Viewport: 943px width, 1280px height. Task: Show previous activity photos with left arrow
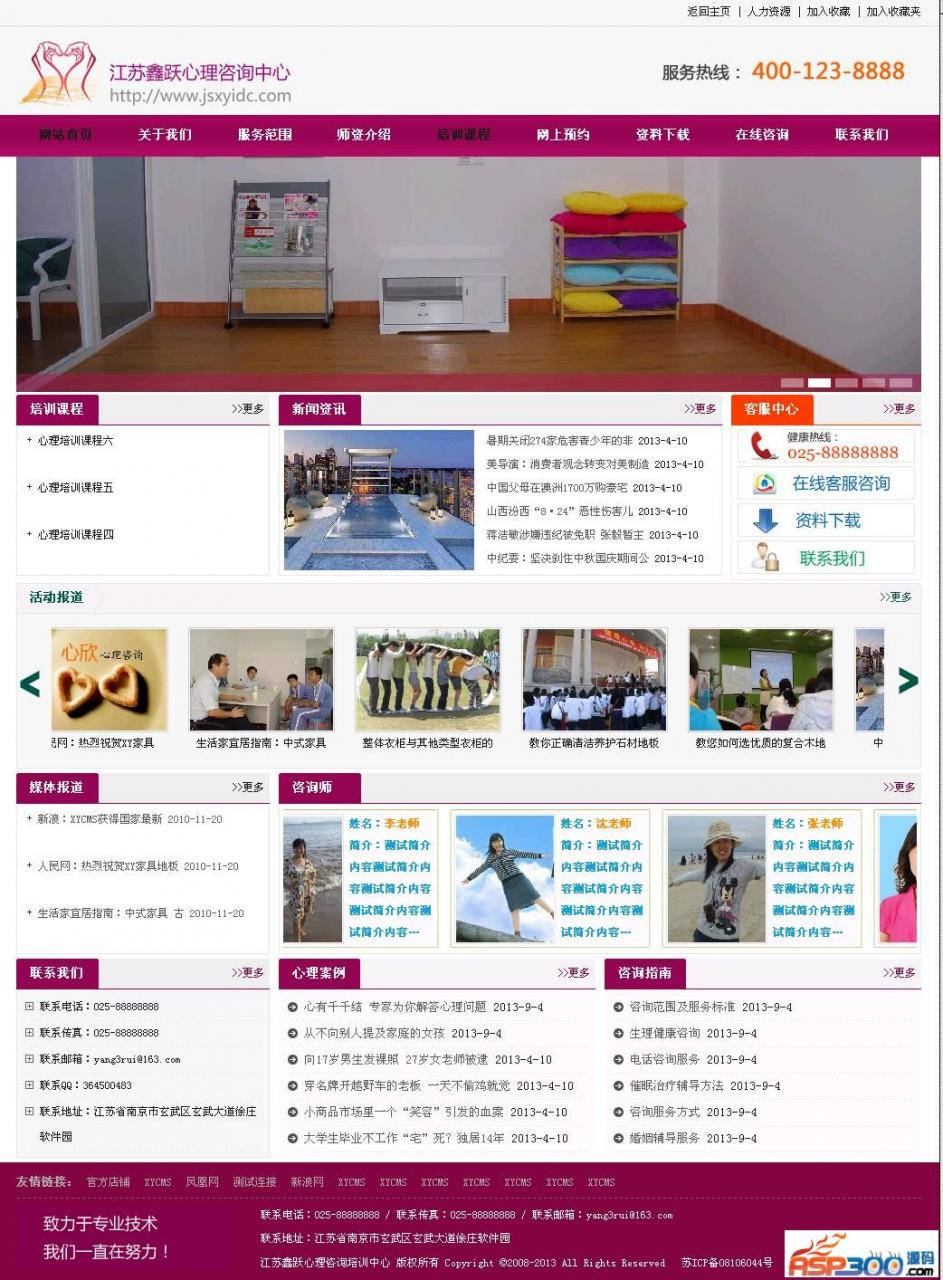30,684
